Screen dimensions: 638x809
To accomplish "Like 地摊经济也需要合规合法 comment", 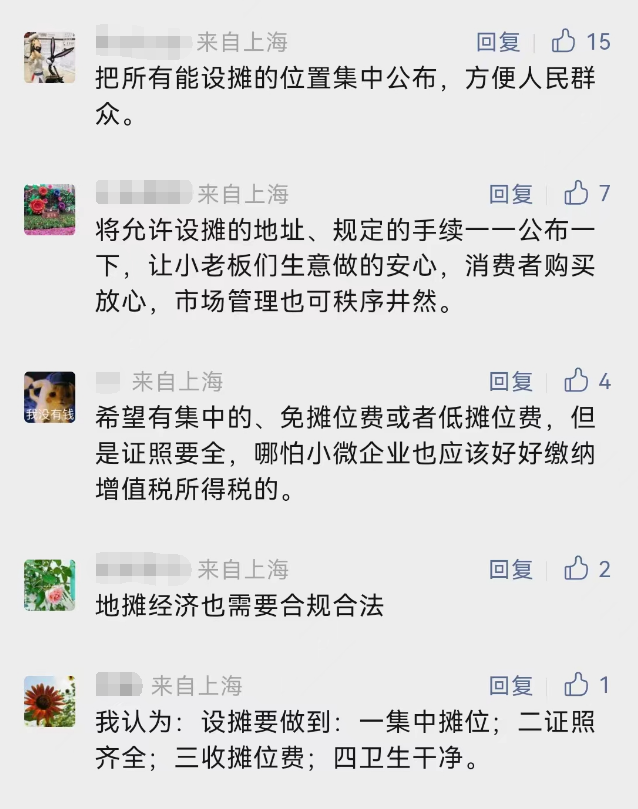I will pyautogui.click(x=577, y=569).
